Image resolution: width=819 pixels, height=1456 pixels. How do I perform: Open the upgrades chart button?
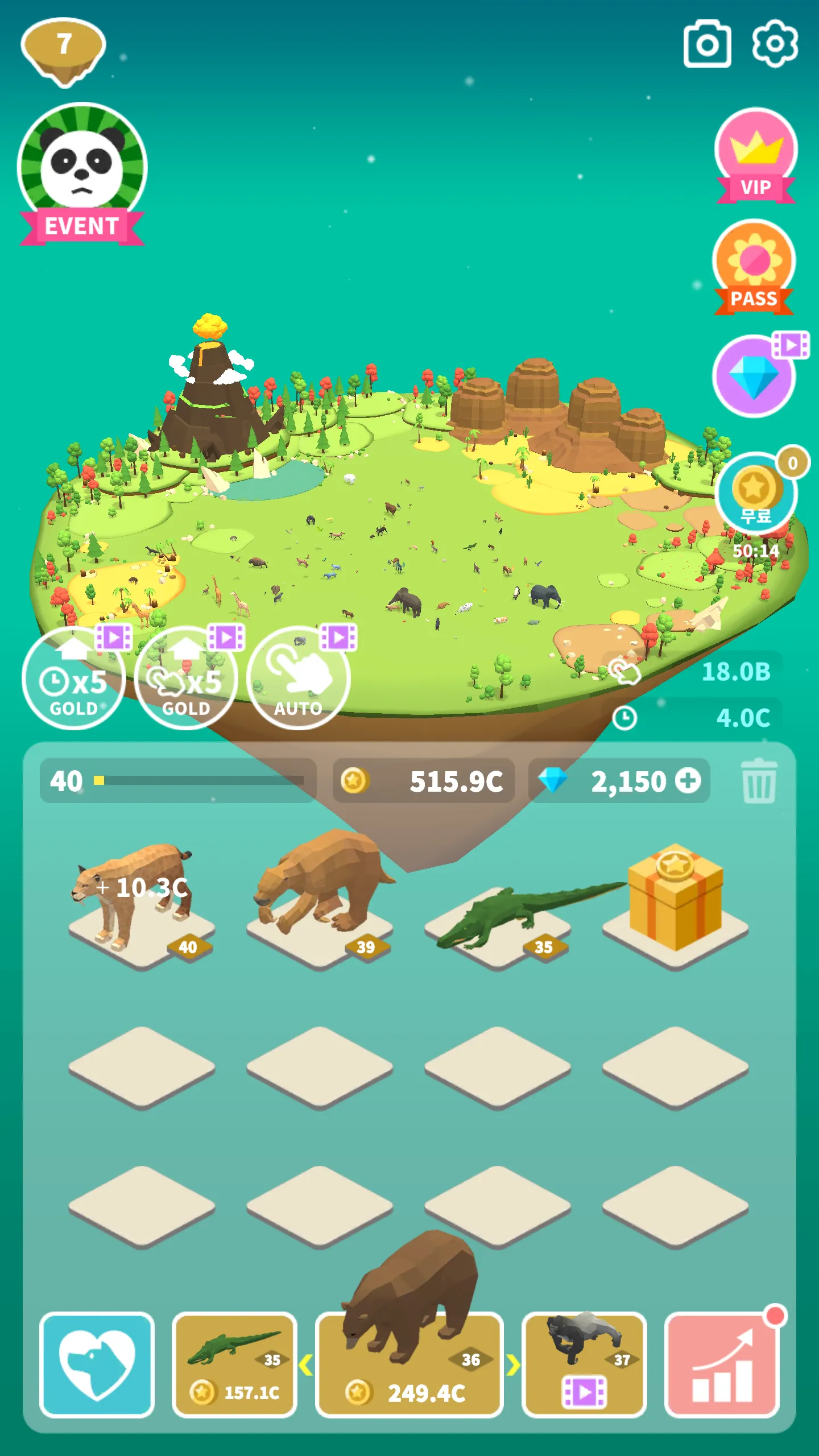(722, 1365)
